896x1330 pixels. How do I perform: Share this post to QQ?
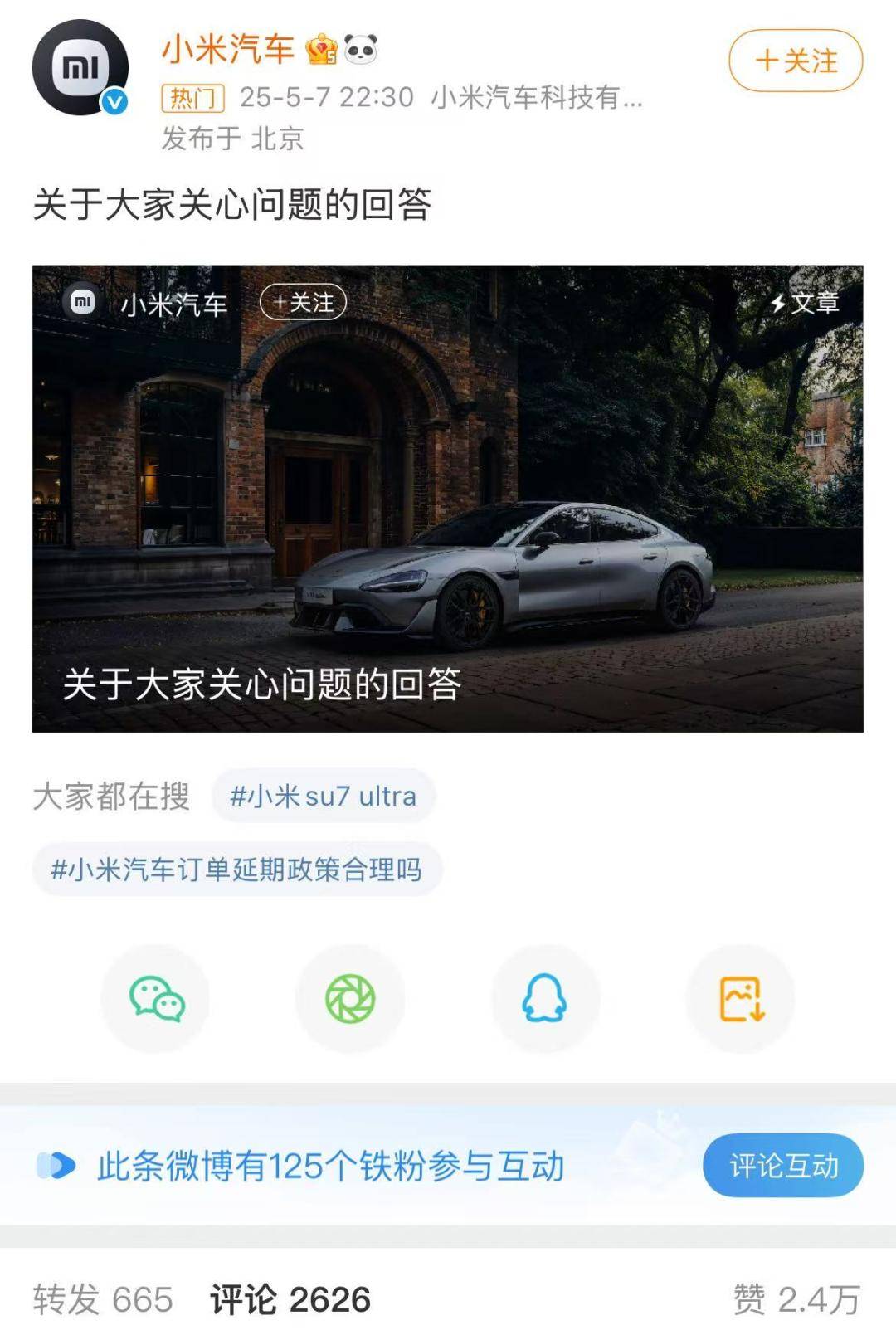(x=544, y=998)
